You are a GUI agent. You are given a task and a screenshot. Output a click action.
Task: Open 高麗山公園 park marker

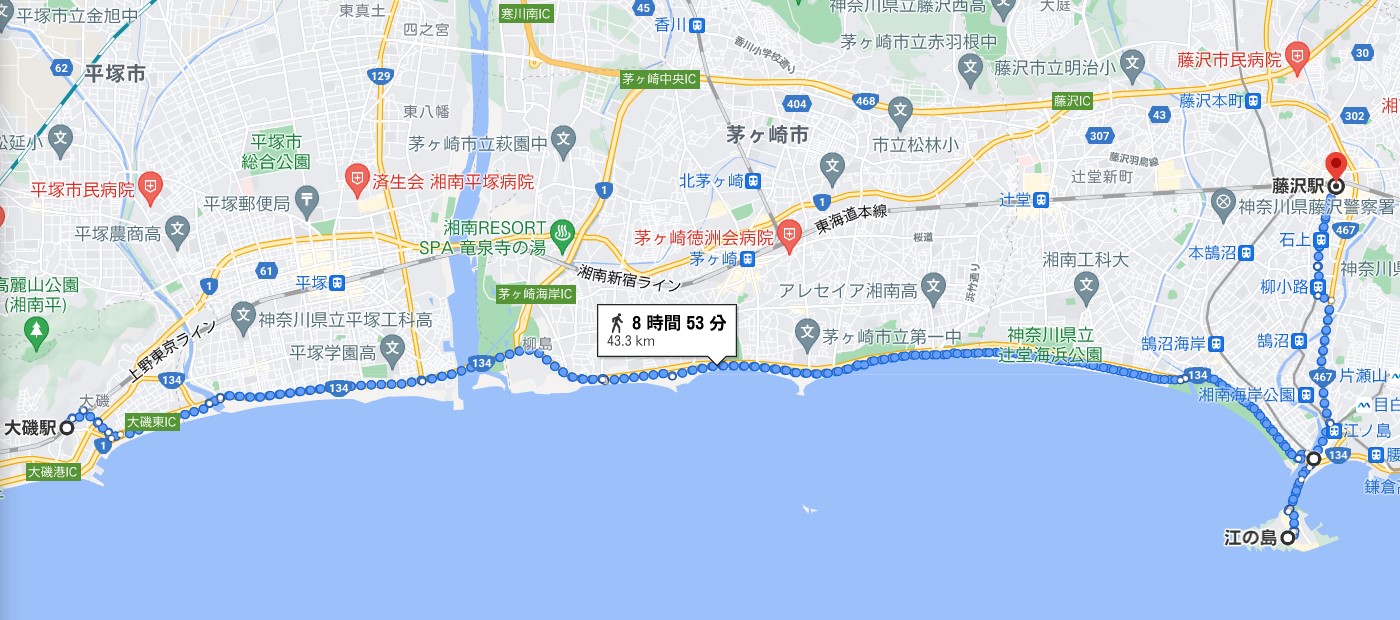pos(36,327)
